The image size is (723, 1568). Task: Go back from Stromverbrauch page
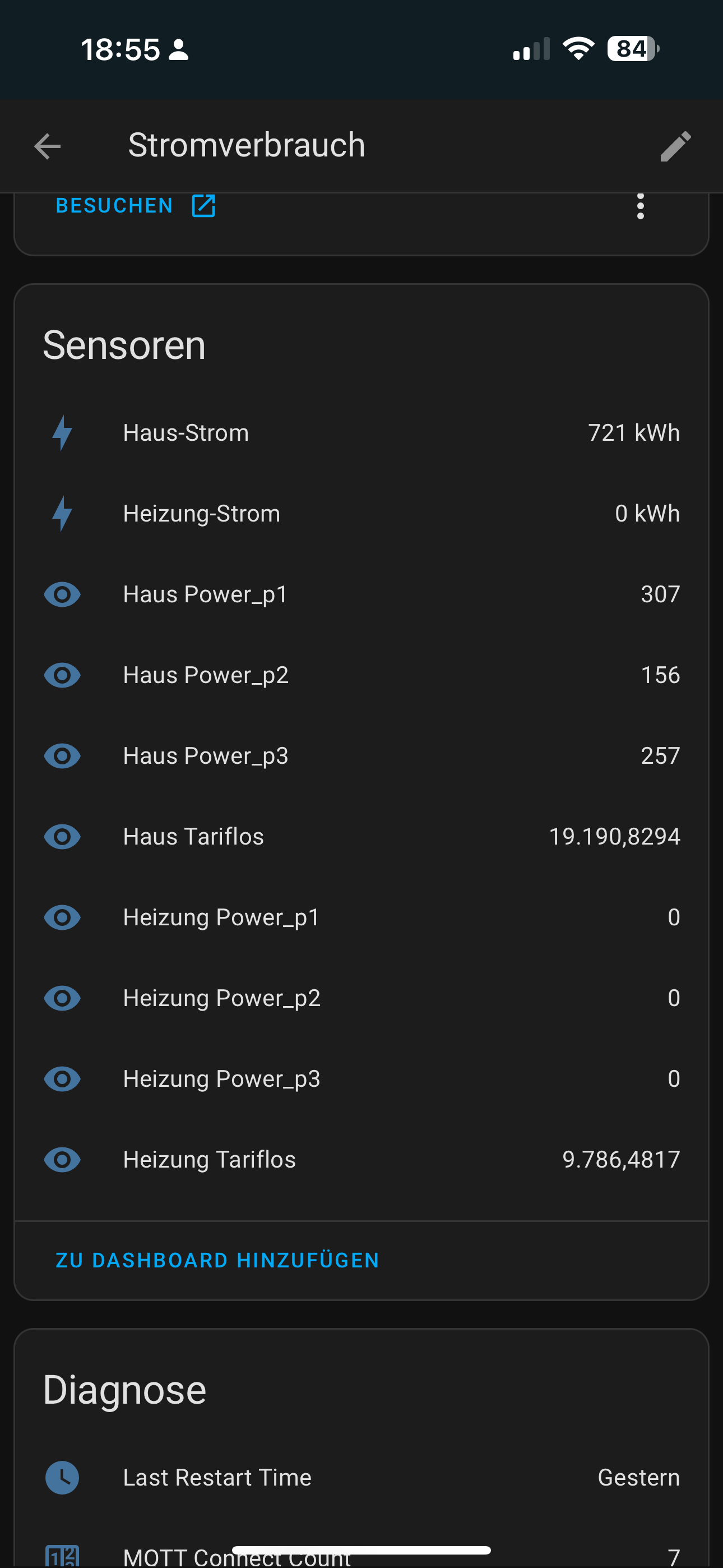point(48,146)
